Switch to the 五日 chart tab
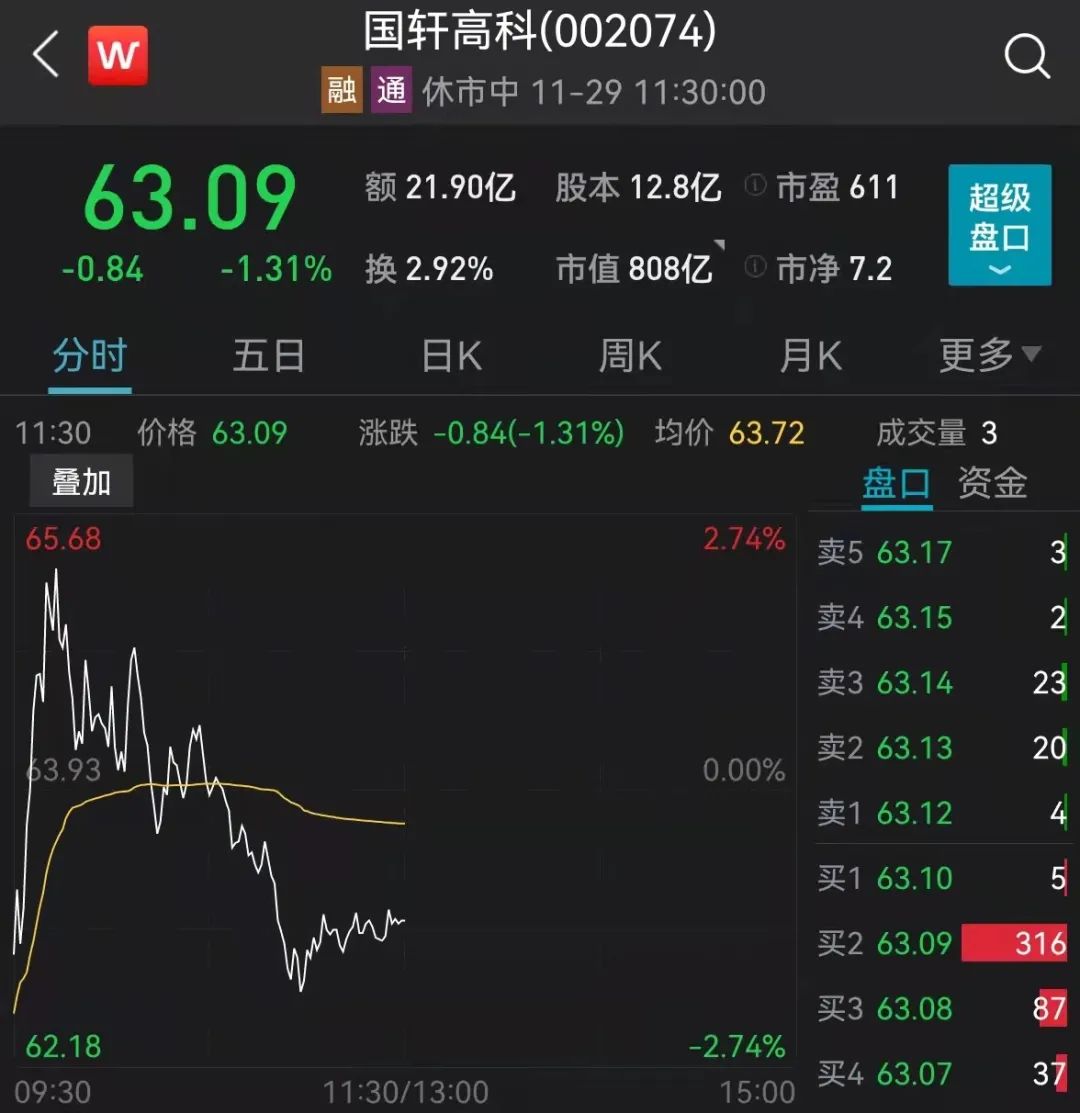The image size is (1080, 1113). point(268,356)
